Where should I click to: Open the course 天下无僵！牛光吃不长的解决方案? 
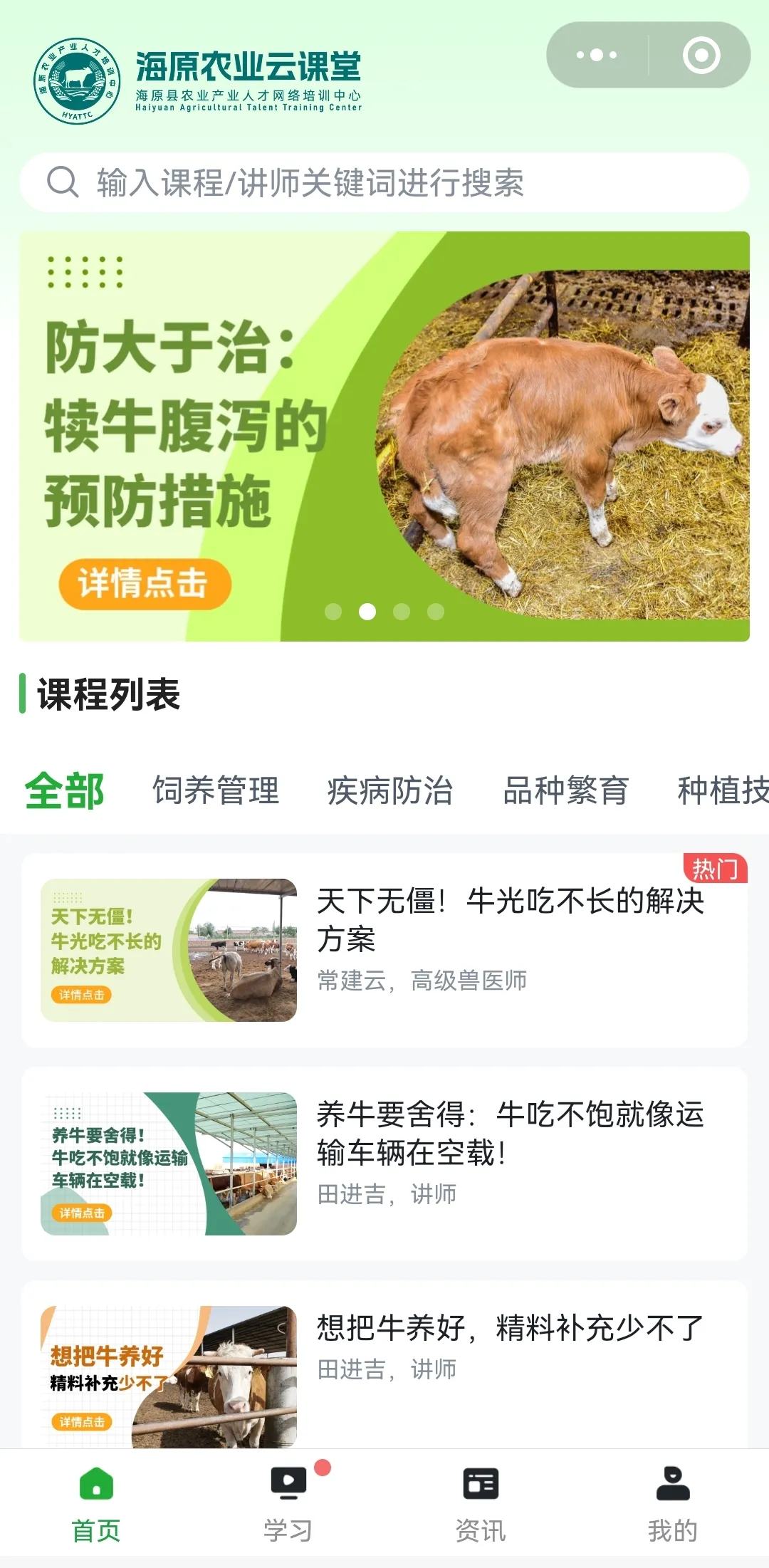point(509,918)
